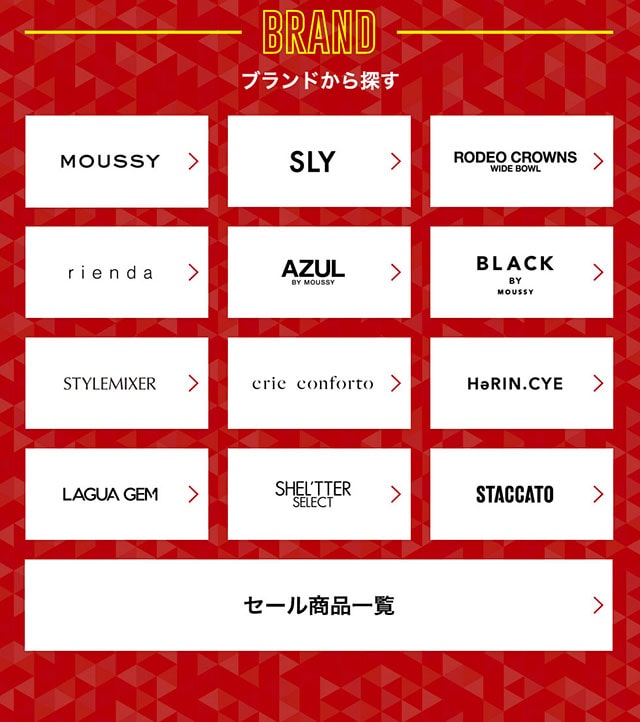This screenshot has width=640, height=722.
Task: Open the MOUSSY brand page
Action: [x=116, y=161]
